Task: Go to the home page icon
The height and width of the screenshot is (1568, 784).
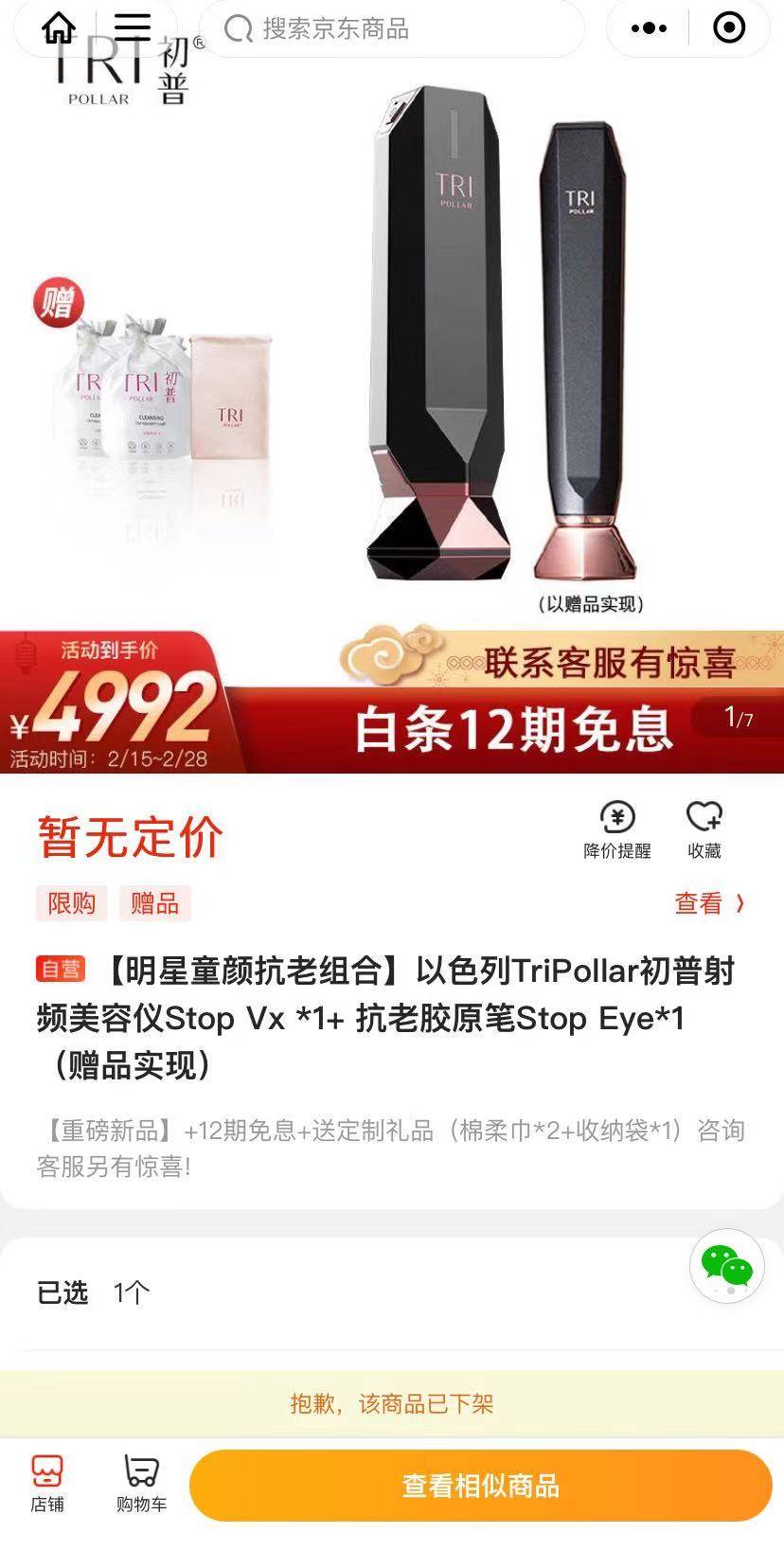Action: click(59, 27)
